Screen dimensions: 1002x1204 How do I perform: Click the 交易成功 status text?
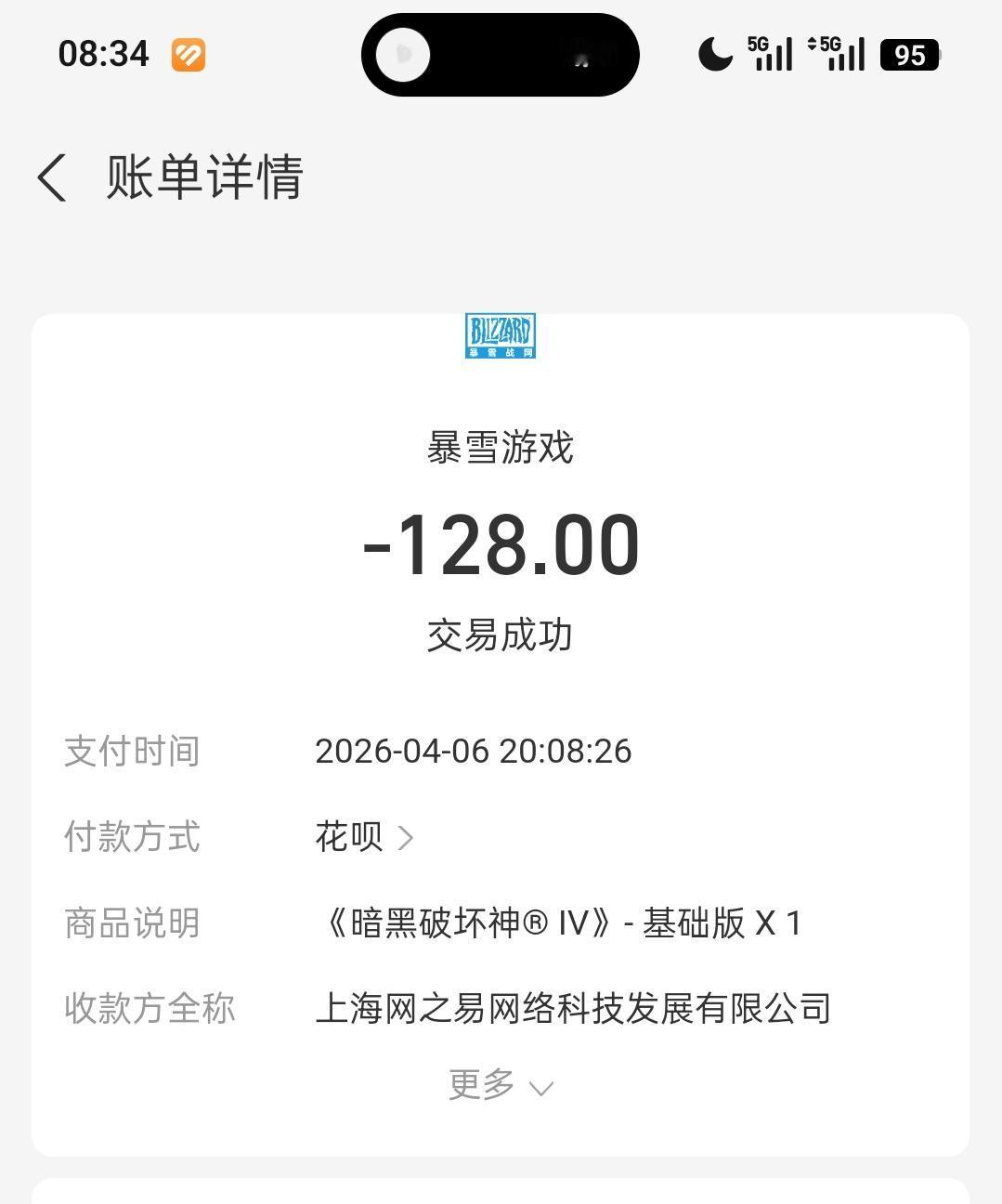pos(501,635)
